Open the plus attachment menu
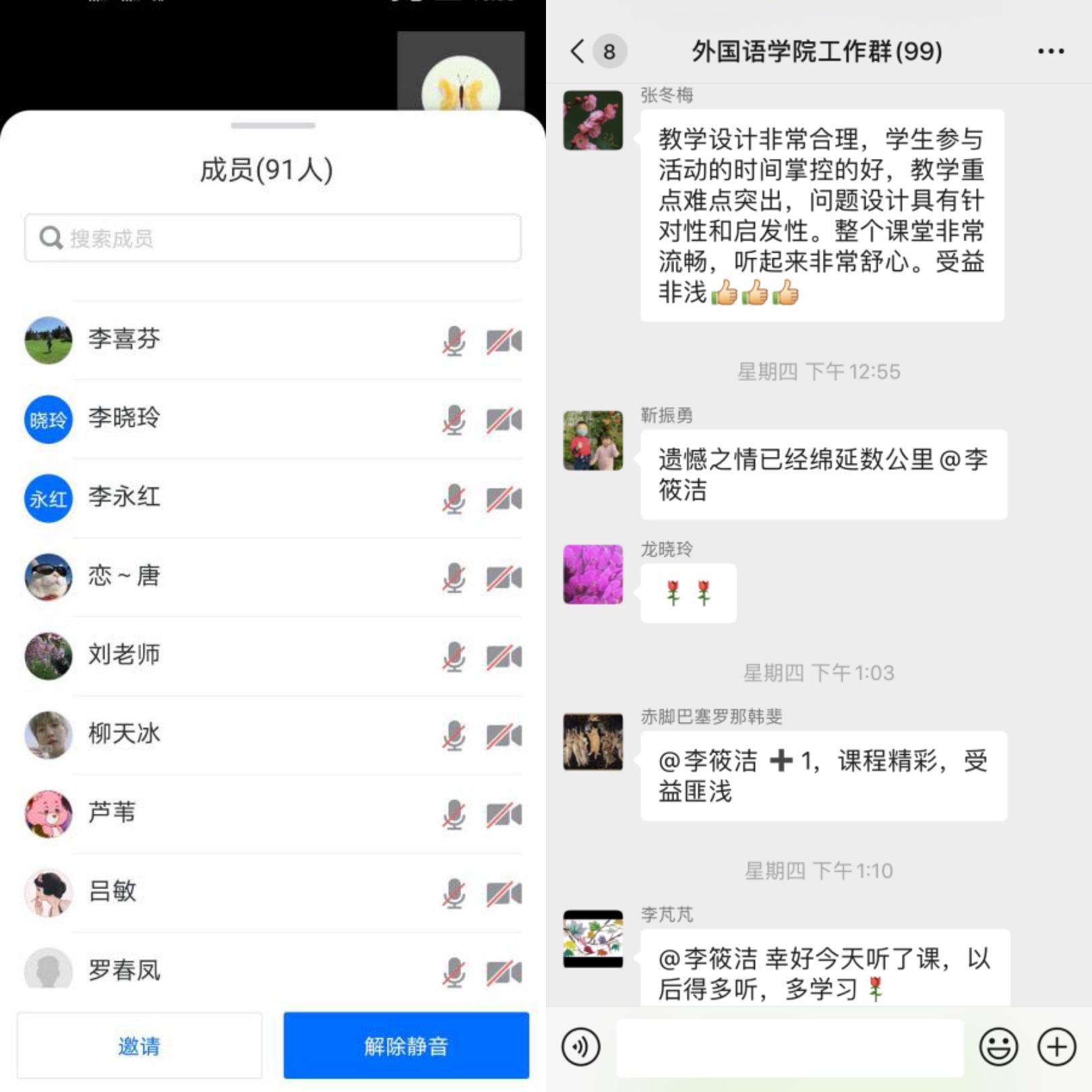Viewport: 1092px width, 1092px height. [x=1056, y=1047]
